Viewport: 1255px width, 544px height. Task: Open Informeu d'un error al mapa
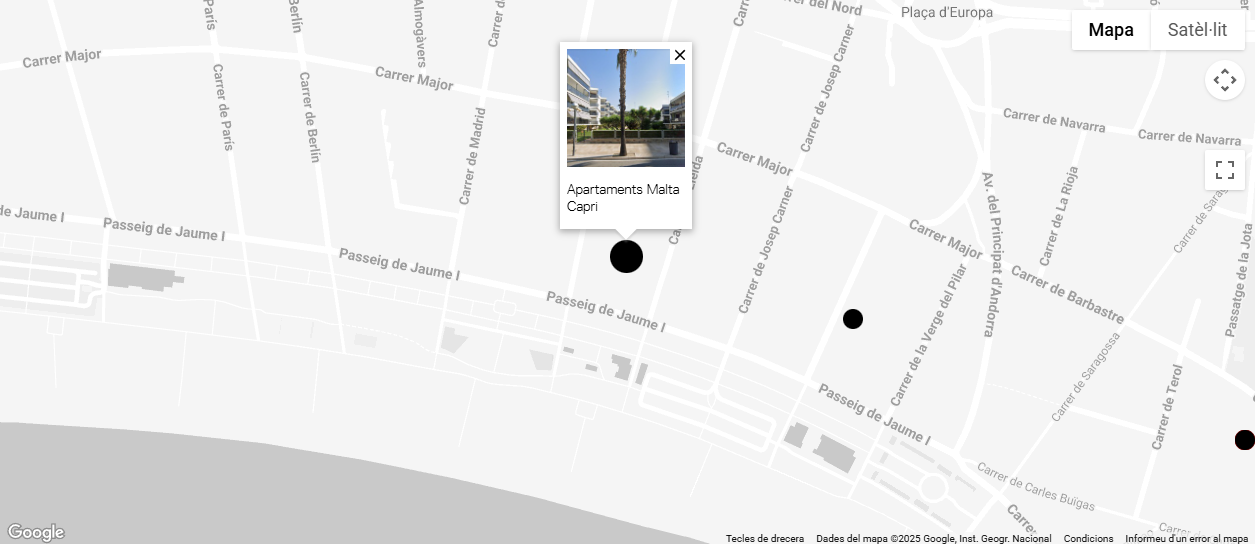tap(1186, 539)
